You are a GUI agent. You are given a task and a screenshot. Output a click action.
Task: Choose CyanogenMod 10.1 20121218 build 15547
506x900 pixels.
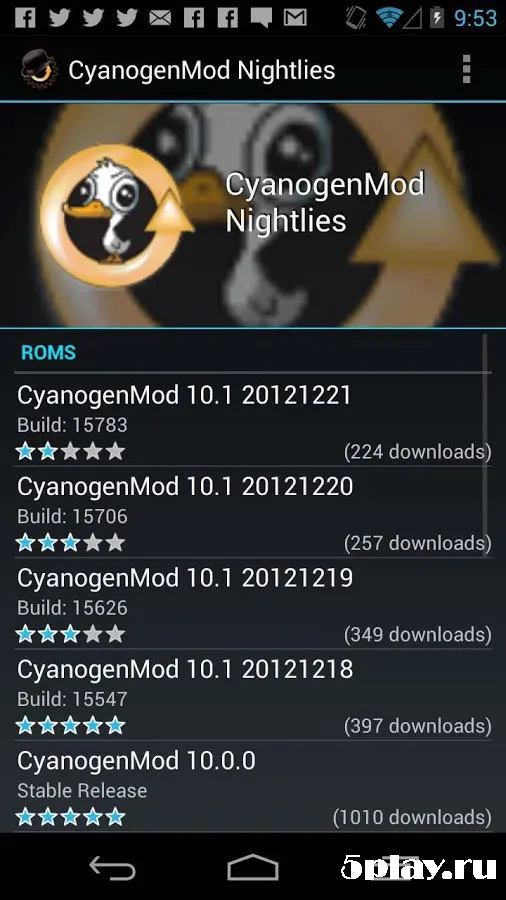coord(253,695)
